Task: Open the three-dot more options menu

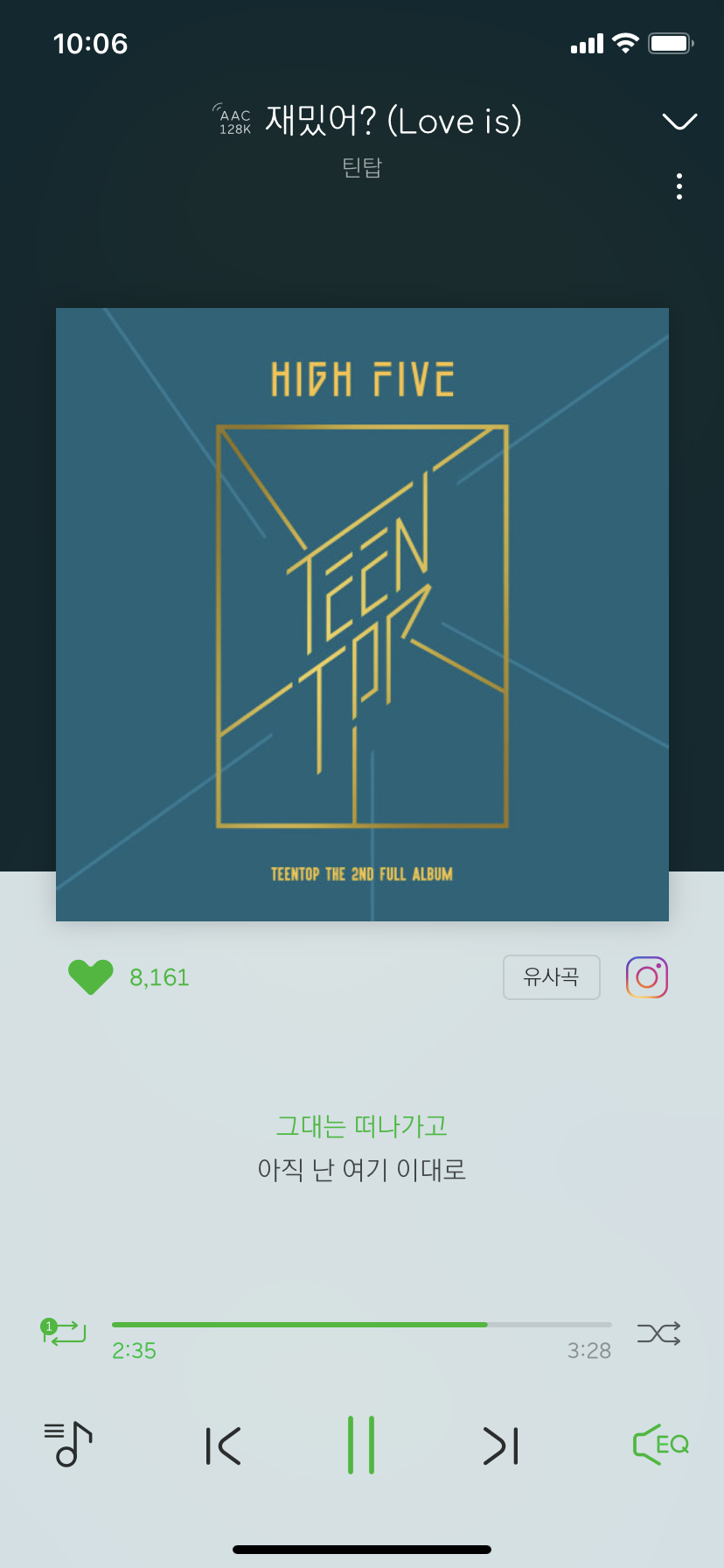Action: [679, 185]
